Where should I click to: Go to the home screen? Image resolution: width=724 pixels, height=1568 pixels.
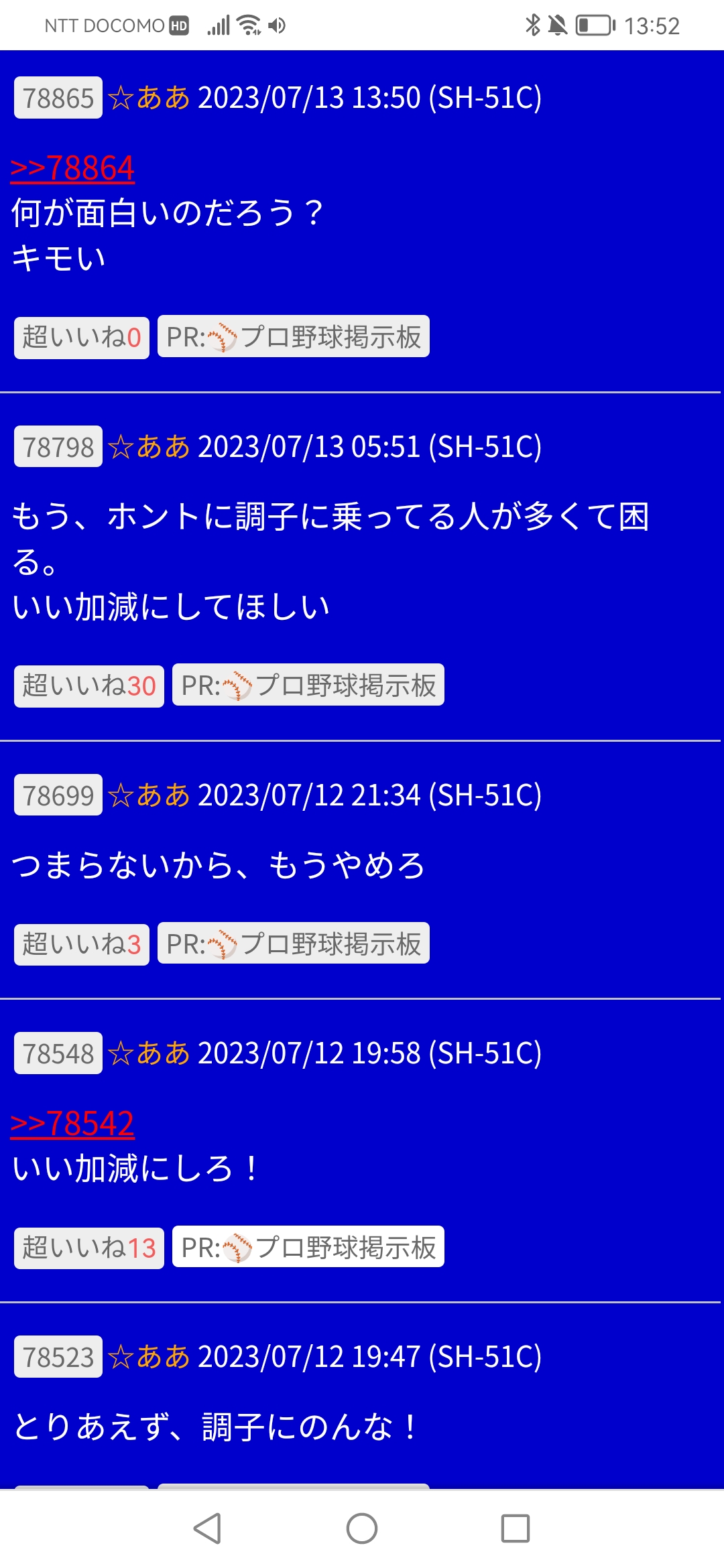click(x=362, y=1528)
